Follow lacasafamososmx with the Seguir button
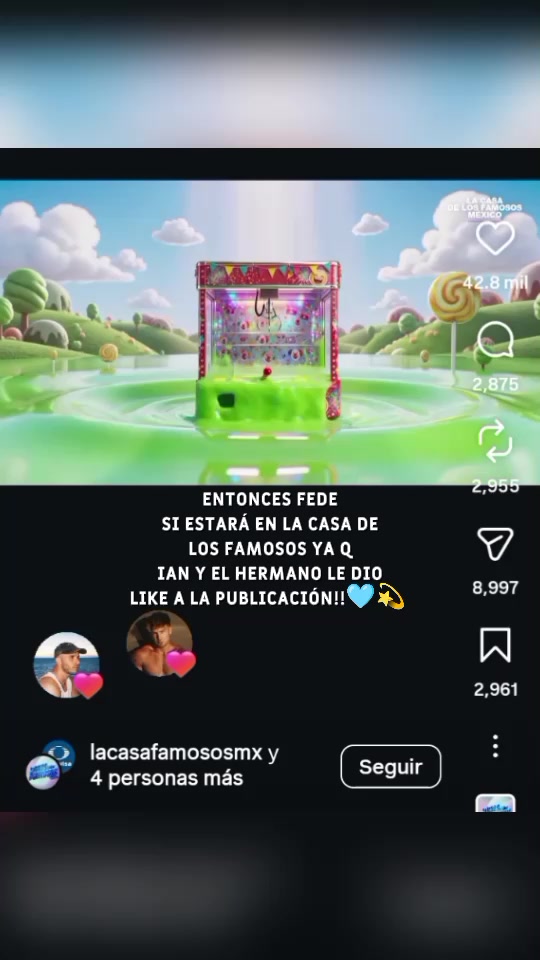This screenshot has width=540, height=960. pos(391,767)
